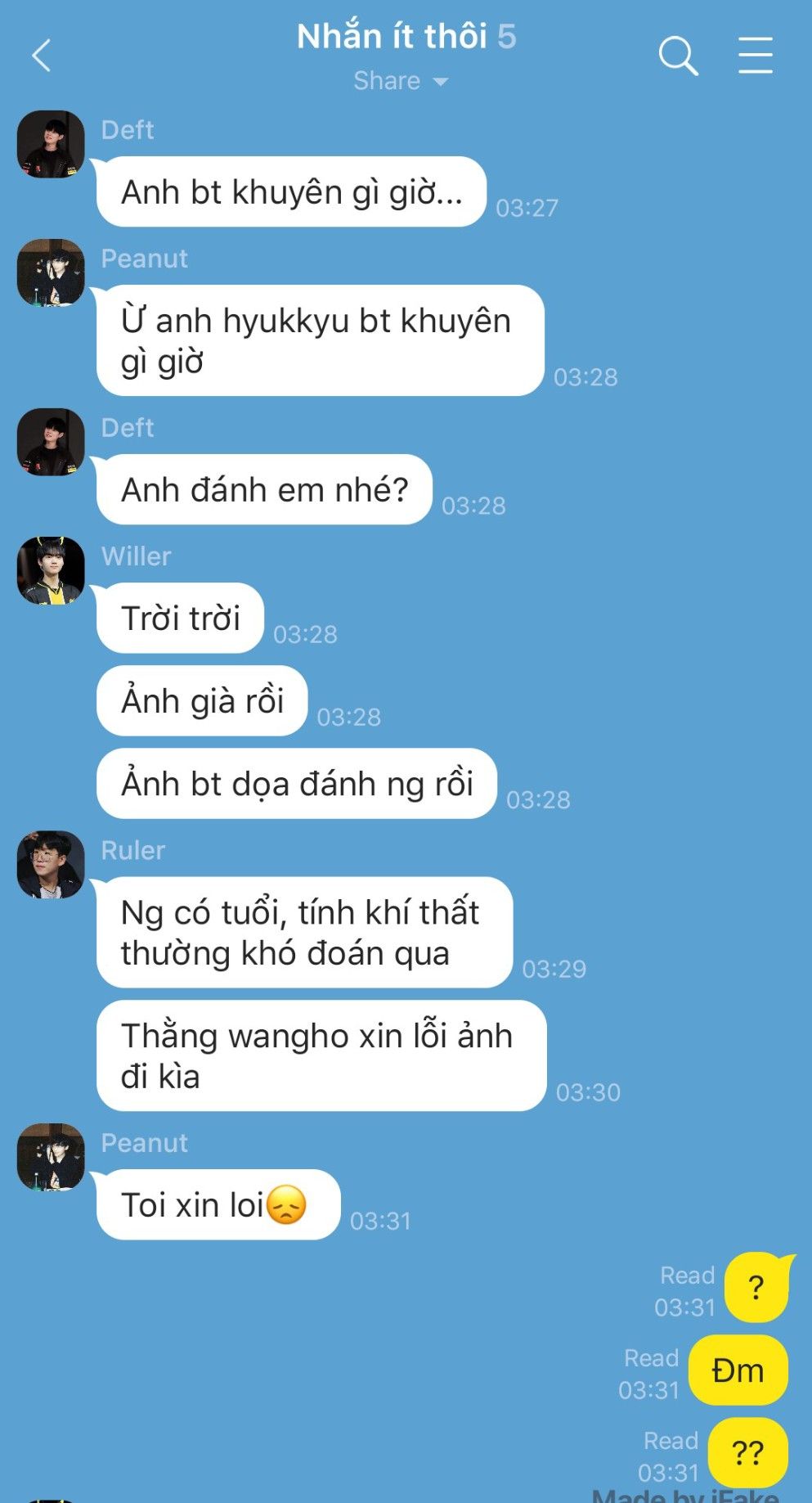Open Willer's profile picture
812x1503 pixels.
click(51, 570)
